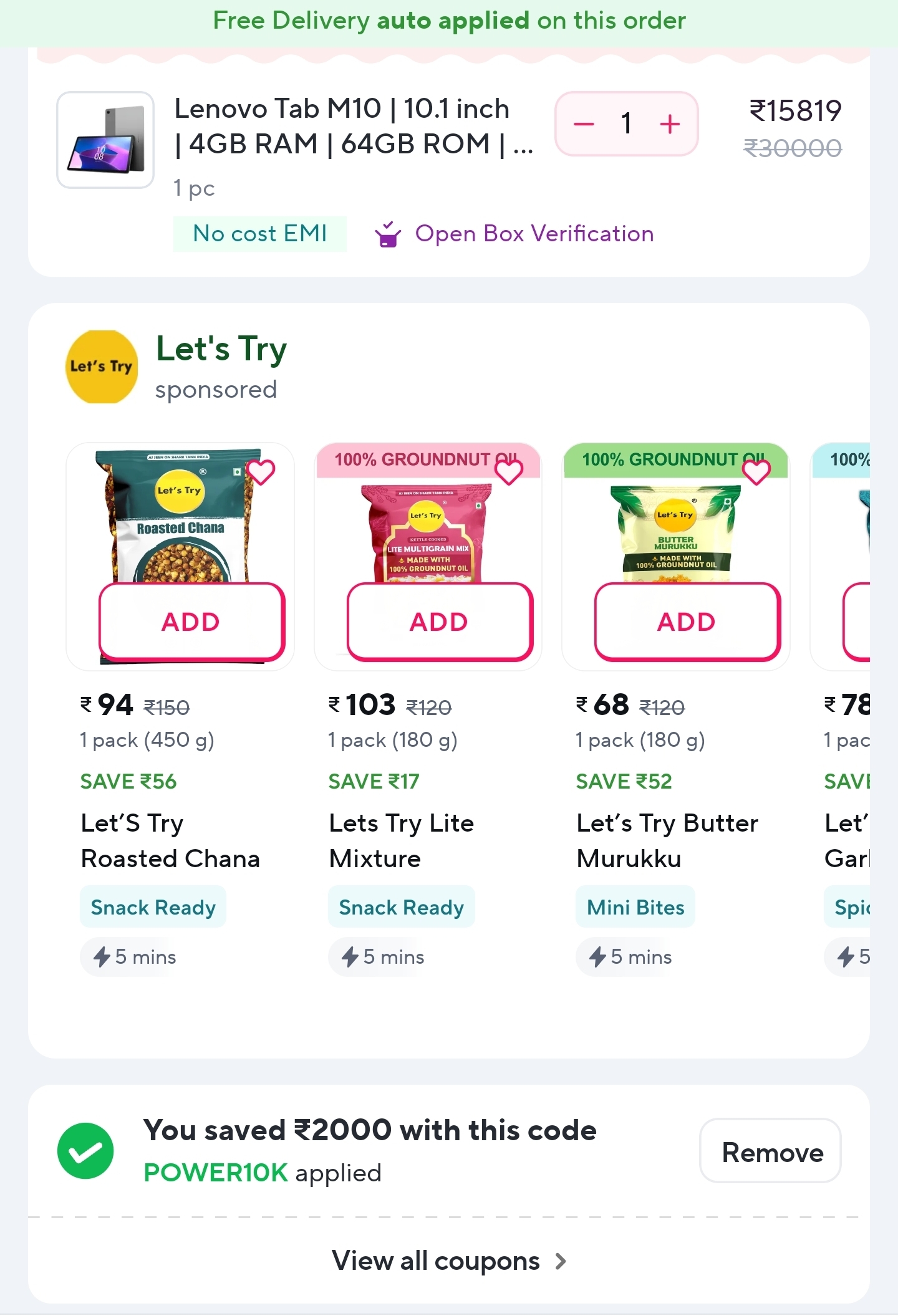Wishlist the Roasted Chana heart icon
The height and width of the screenshot is (1316, 898).
pyautogui.click(x=261, y=472)
